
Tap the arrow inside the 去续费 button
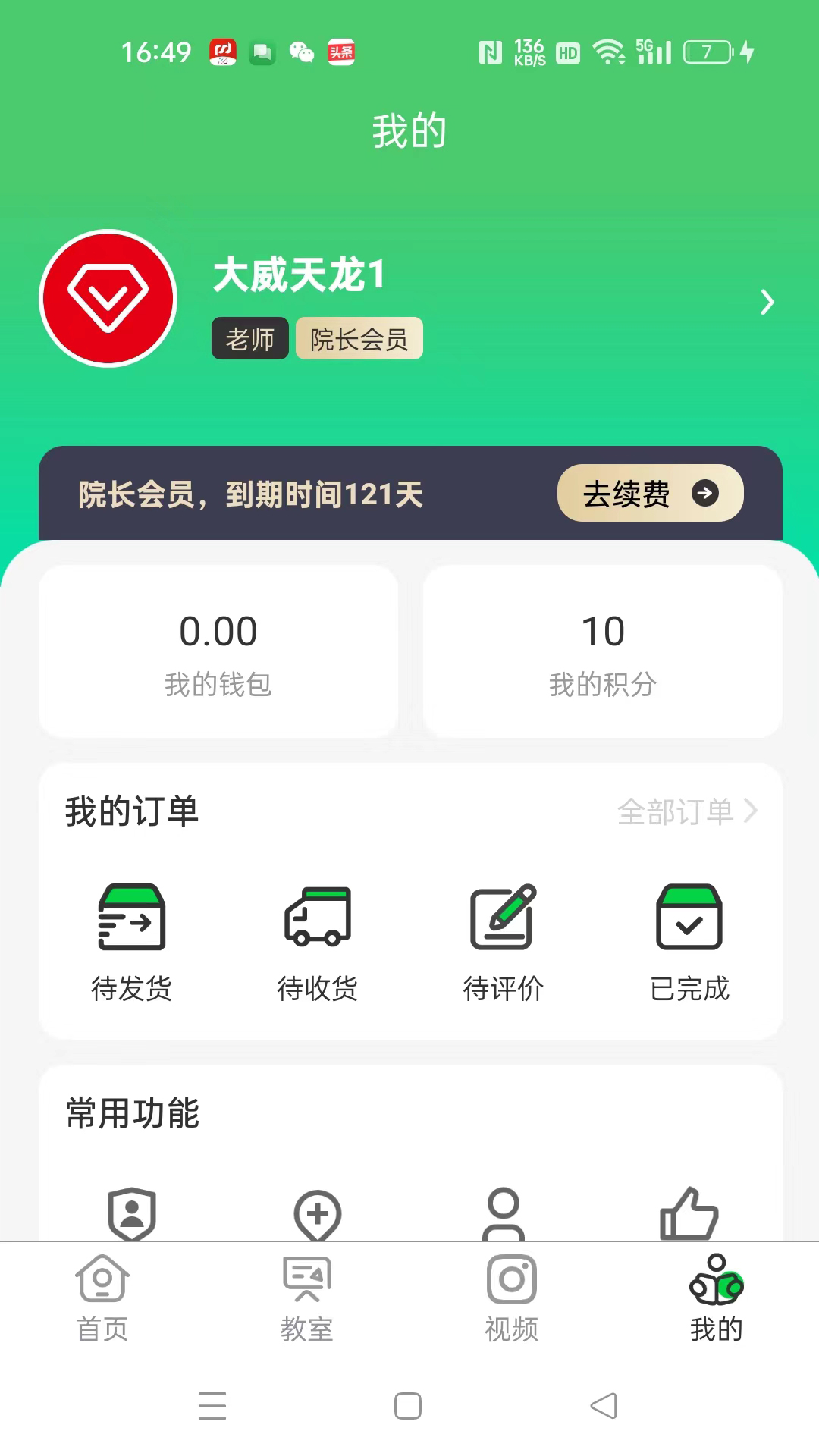705,493
